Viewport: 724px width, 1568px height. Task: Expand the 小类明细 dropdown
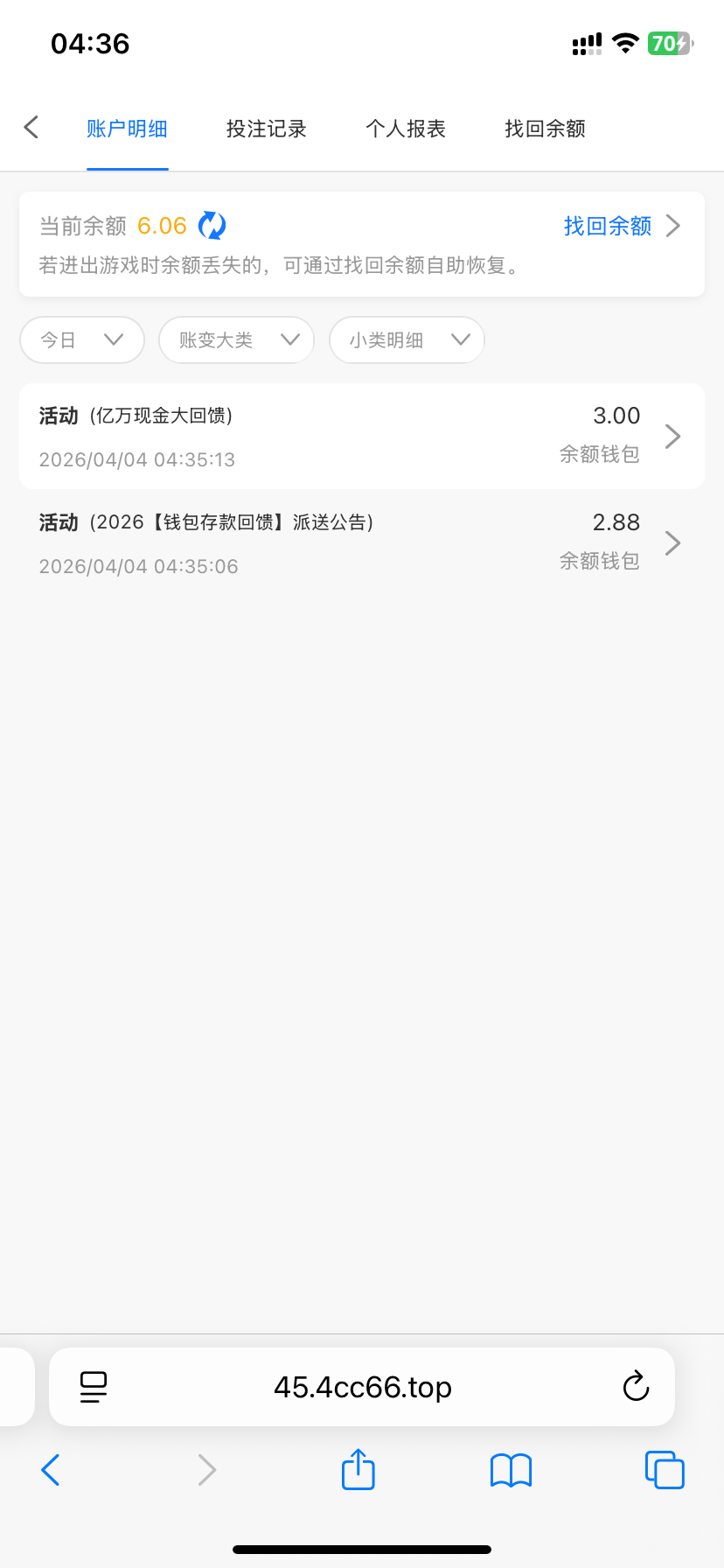coord(407,339)
